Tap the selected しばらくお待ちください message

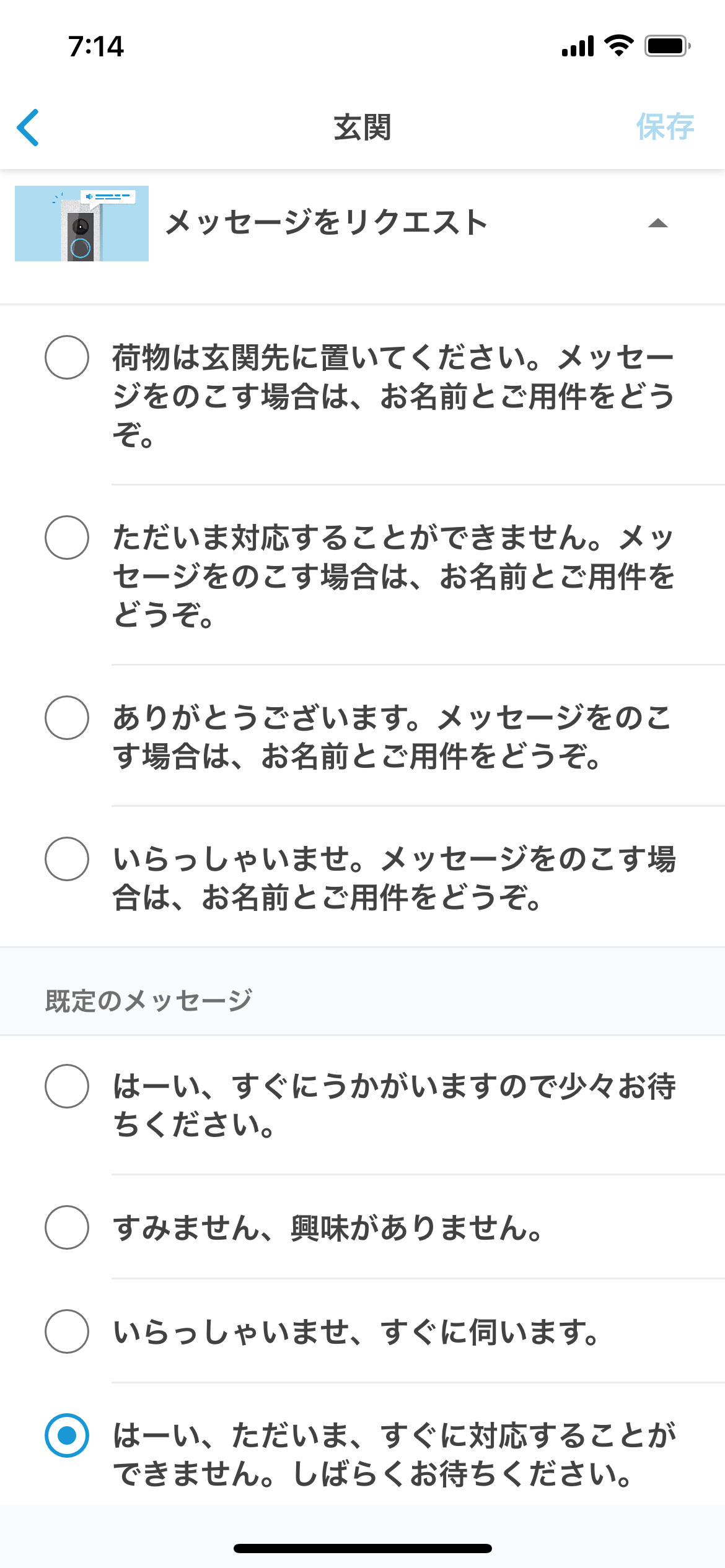click(67, 1435)
